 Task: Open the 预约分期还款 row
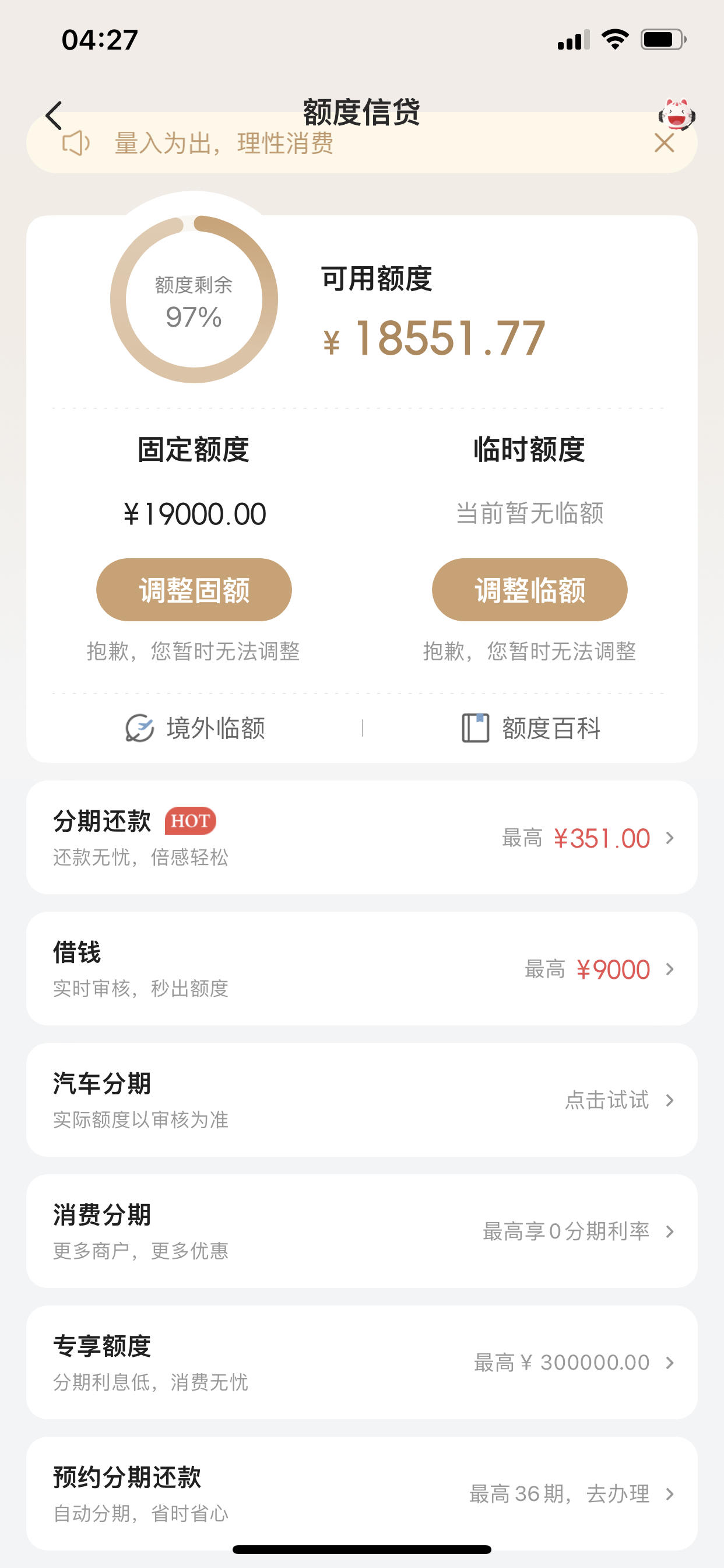(362, 1493)
